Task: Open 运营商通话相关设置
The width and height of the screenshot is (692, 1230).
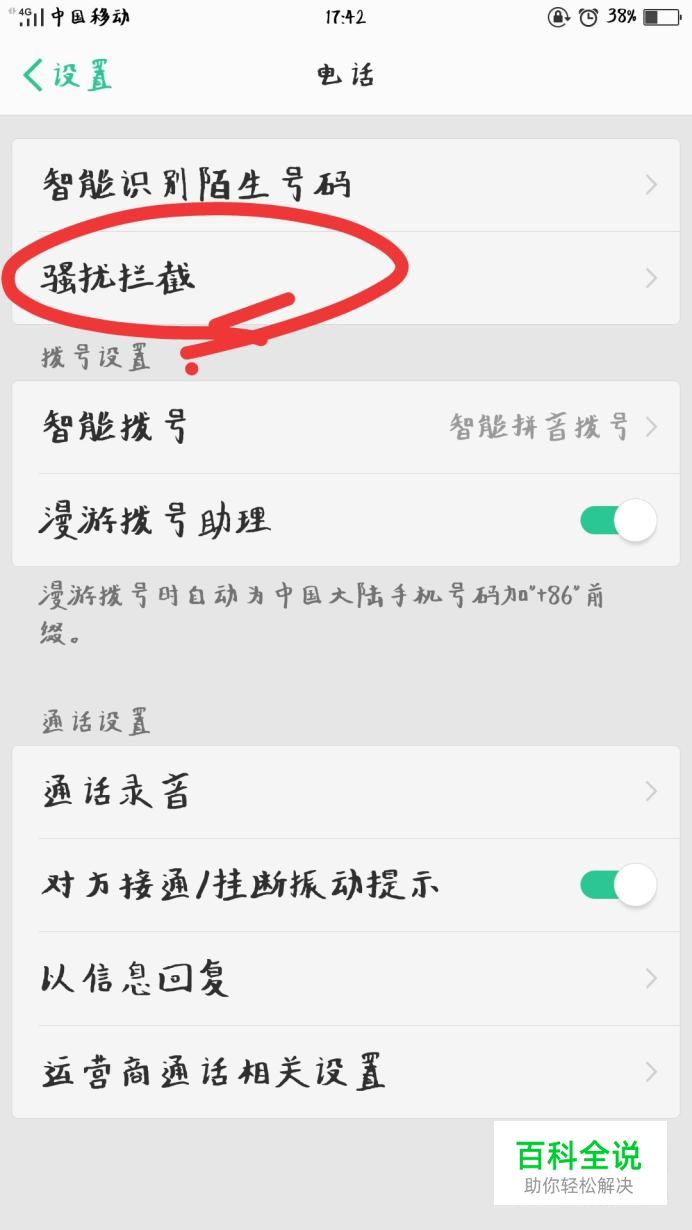Action: pyautogui.click(x=345, y=1072)
